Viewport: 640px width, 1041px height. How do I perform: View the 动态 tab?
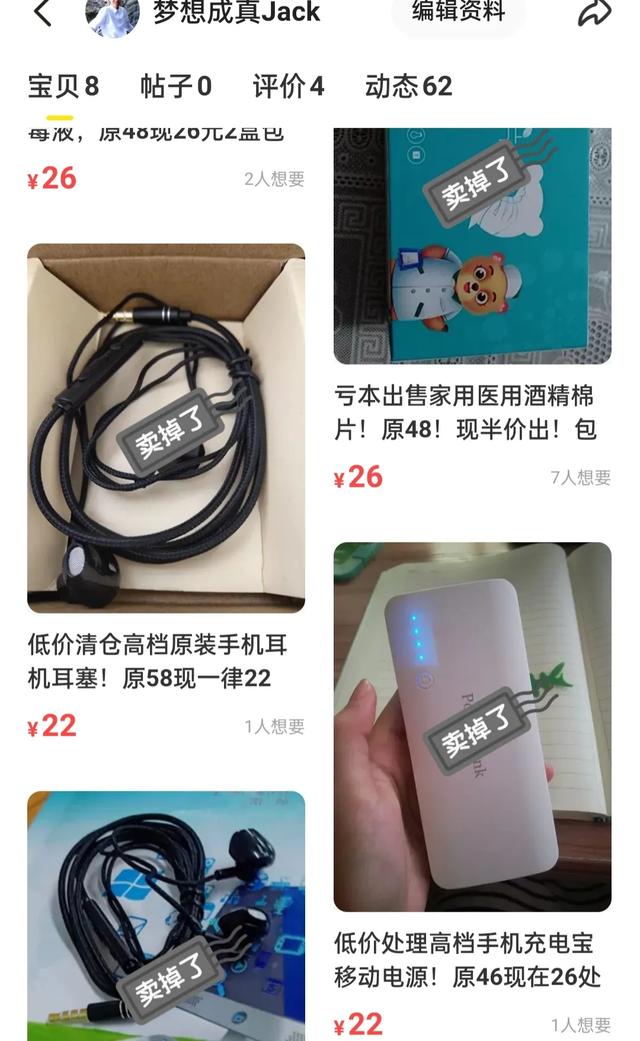coord(408,87)
